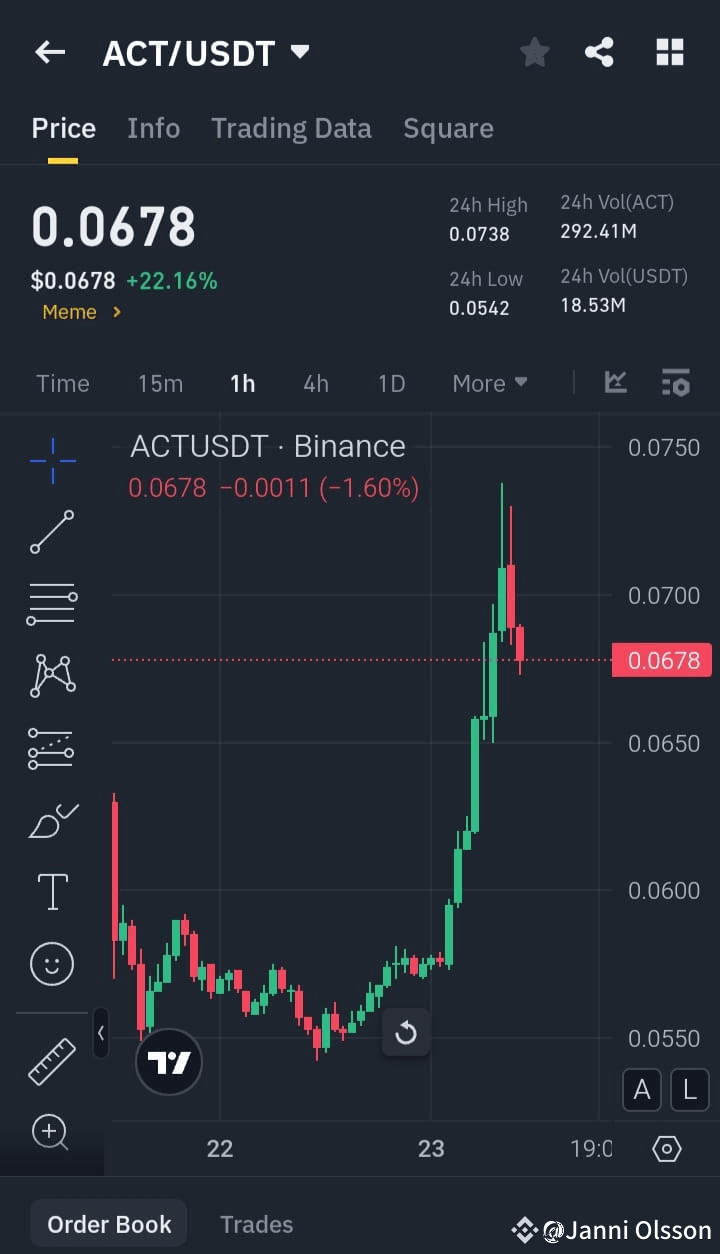Tap the share icon in the header
The width and height of the screenshot is (720, 1254).
coord(600,52)
